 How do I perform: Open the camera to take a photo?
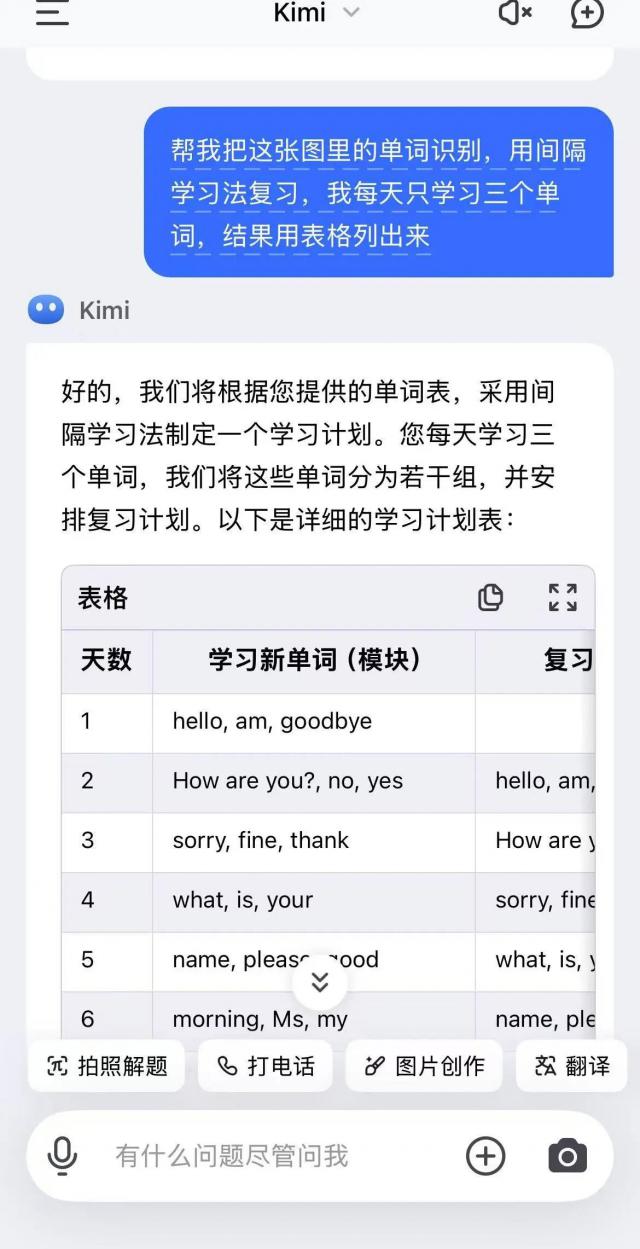pyautogui.click(x=567, y=1156)
